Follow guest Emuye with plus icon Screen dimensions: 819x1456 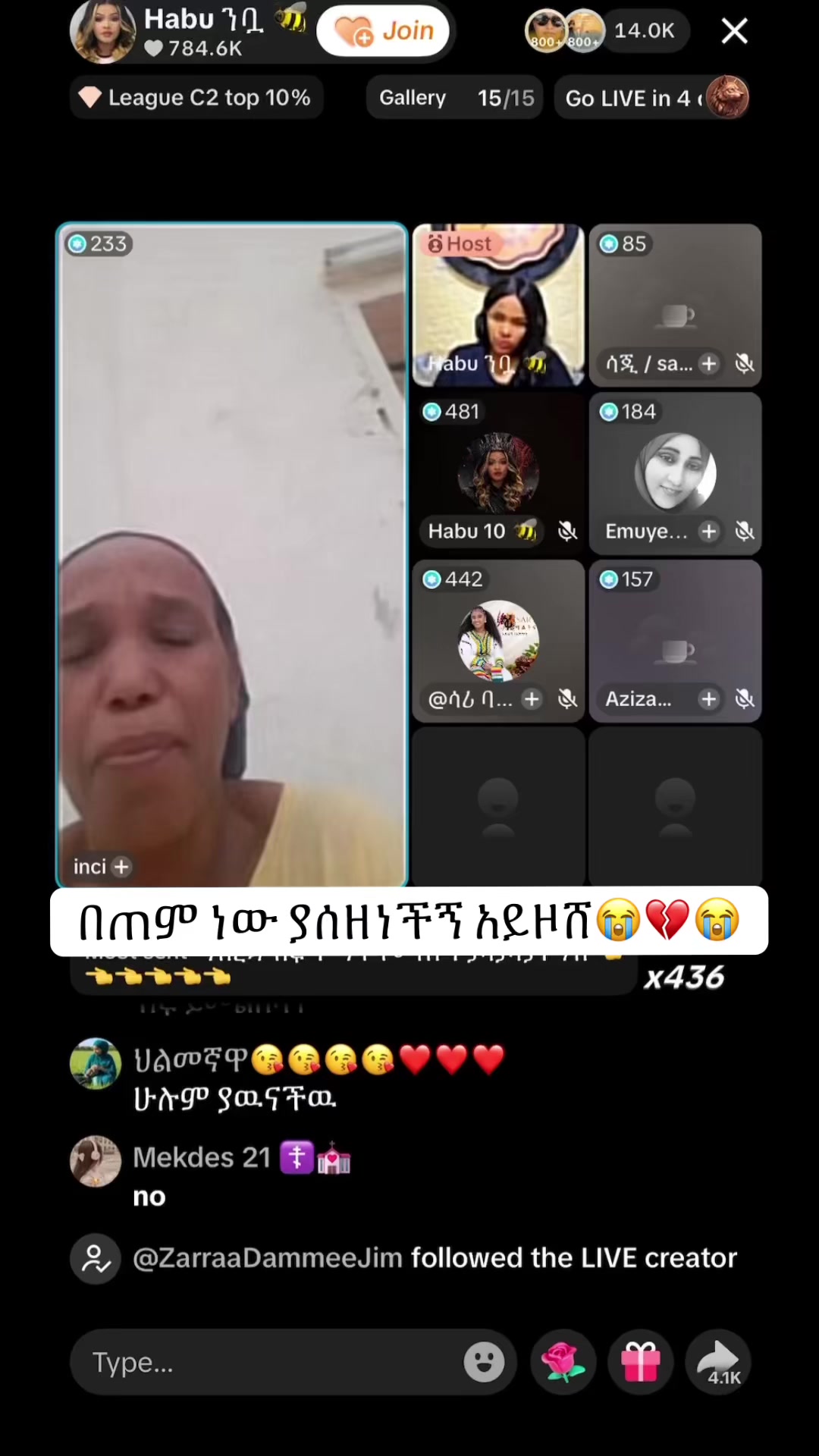pos(709,532)
